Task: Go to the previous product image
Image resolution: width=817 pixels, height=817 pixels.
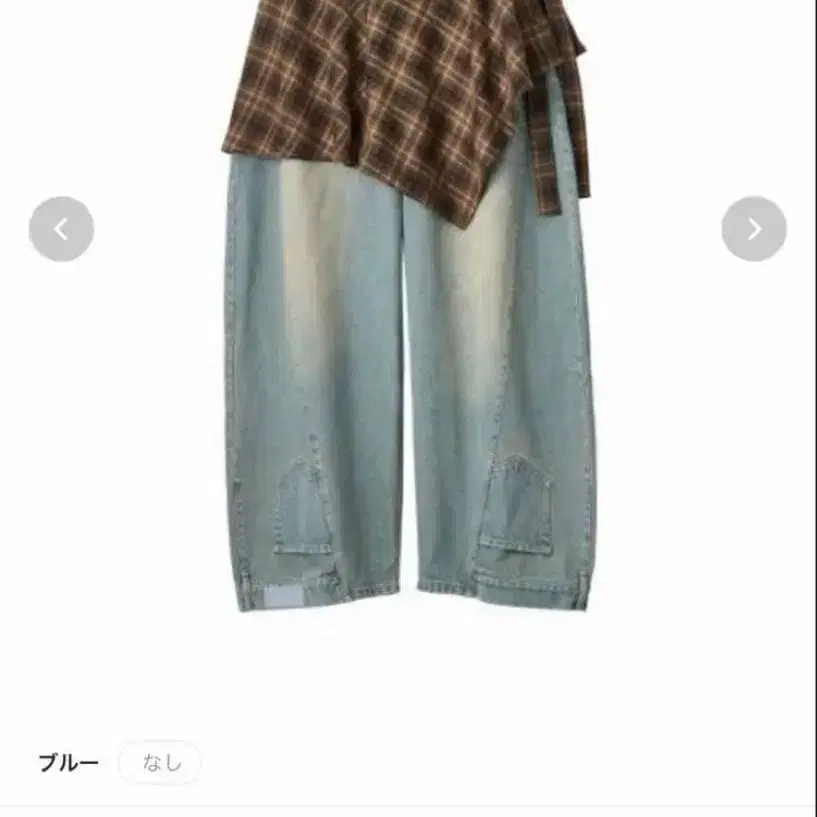Action: (x=61, y=229)
